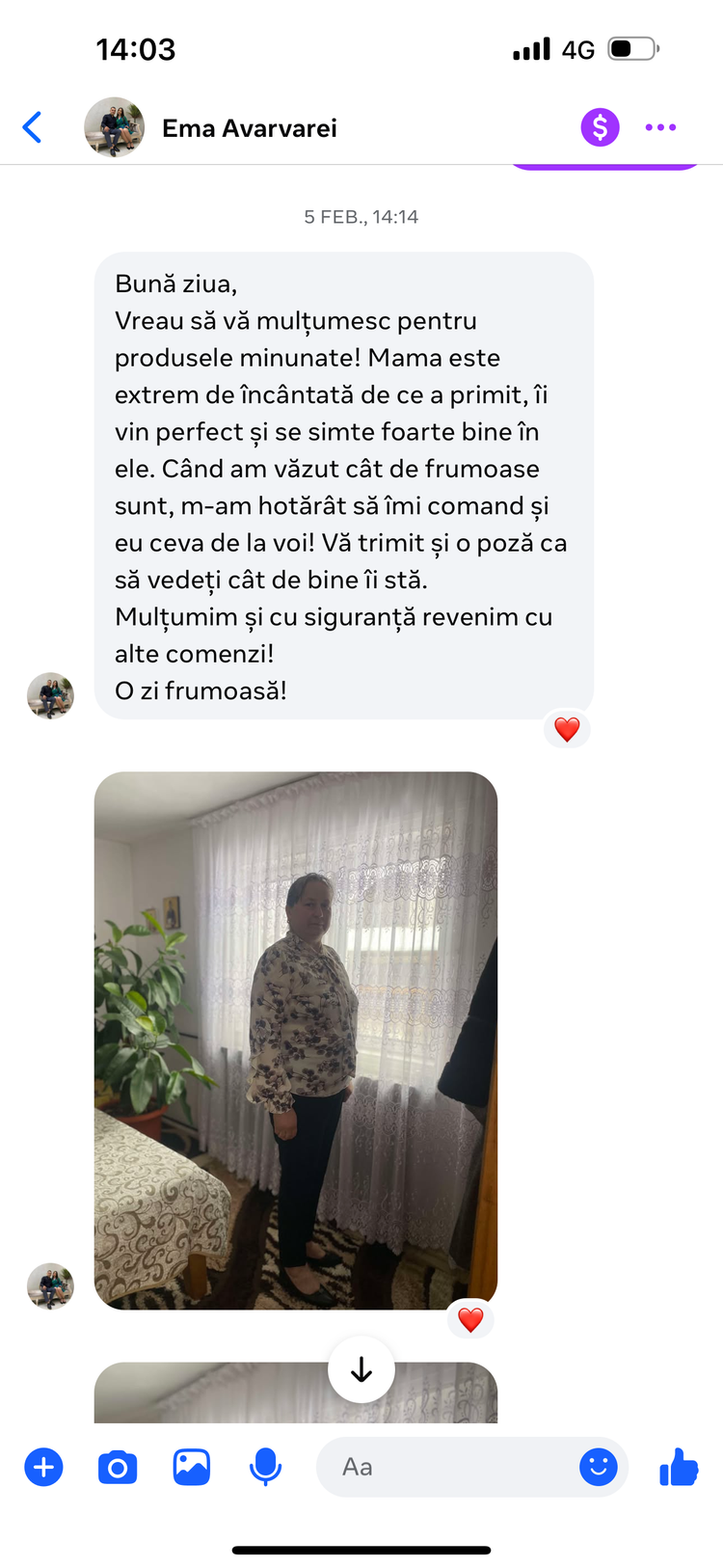Open the three-dot overflow menu

[660, 127]
